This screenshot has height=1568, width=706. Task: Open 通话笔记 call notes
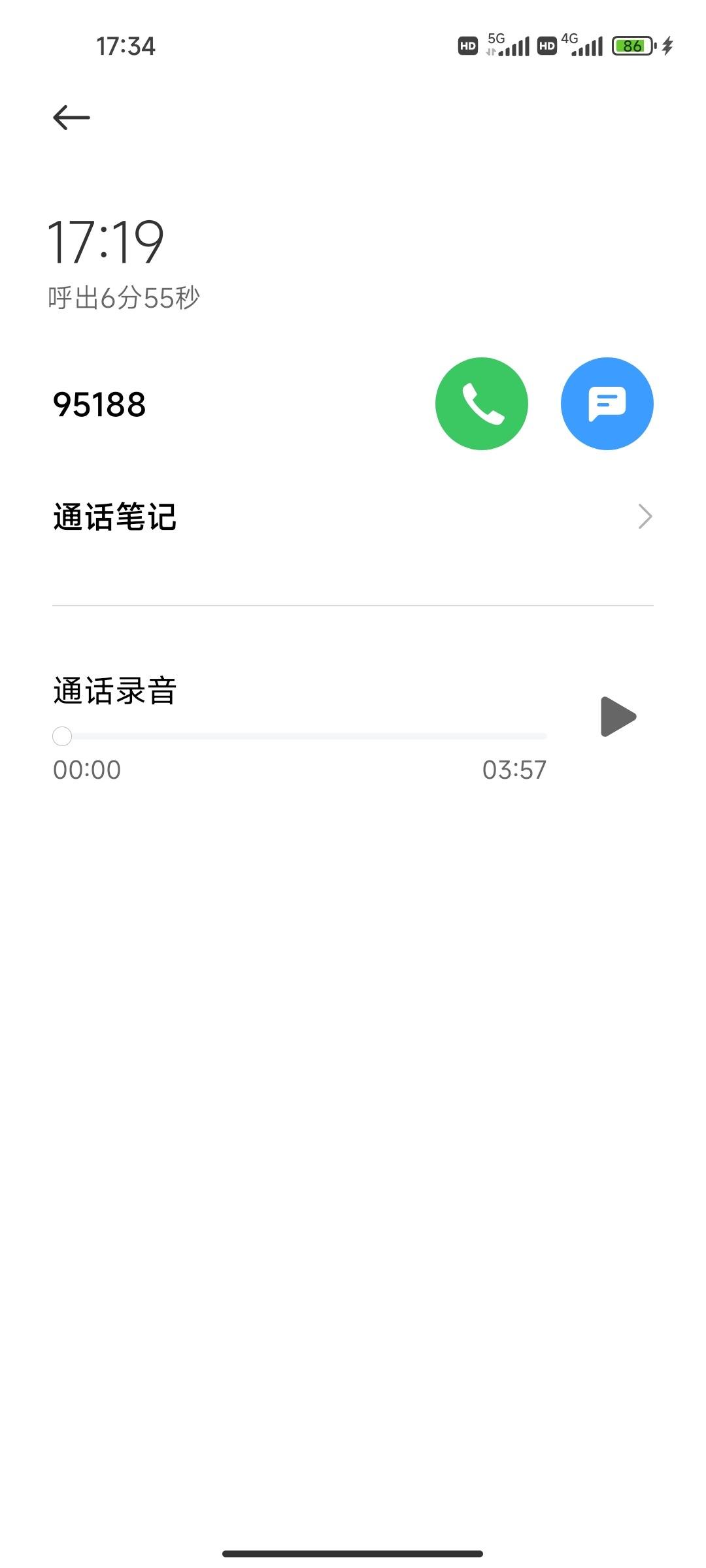click(x=353, y=517)
